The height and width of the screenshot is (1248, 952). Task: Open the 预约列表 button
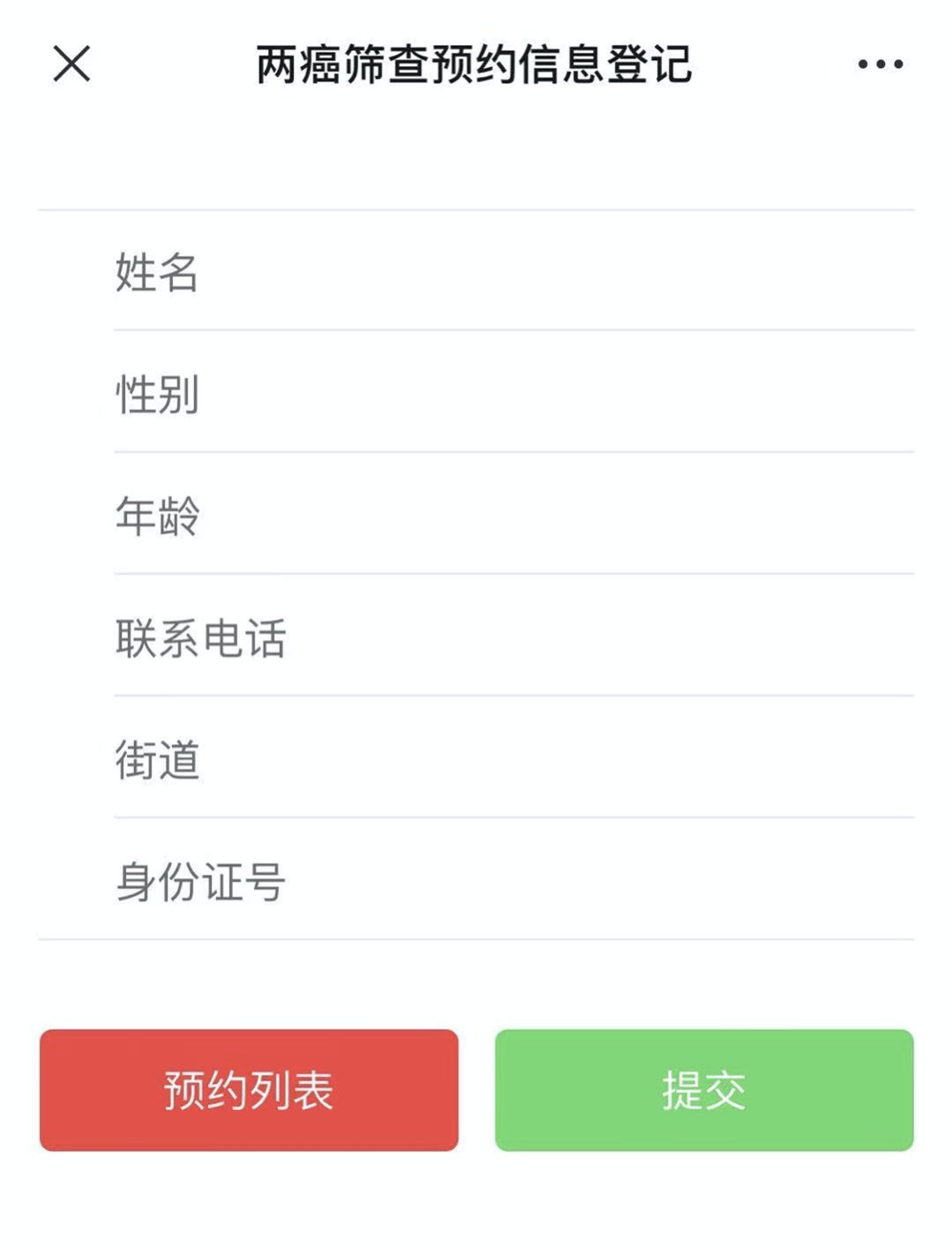(249, 1090)
